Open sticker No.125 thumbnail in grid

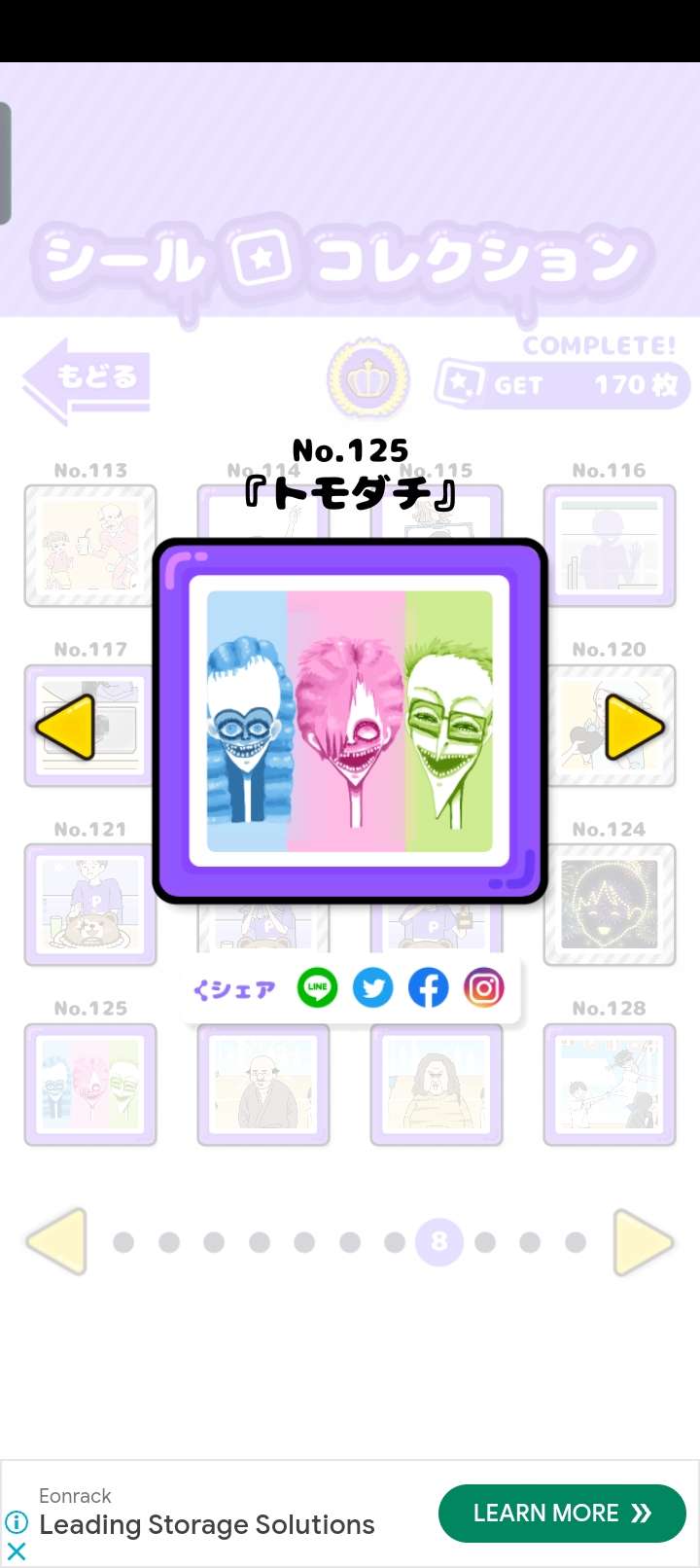coord(90,1084)
